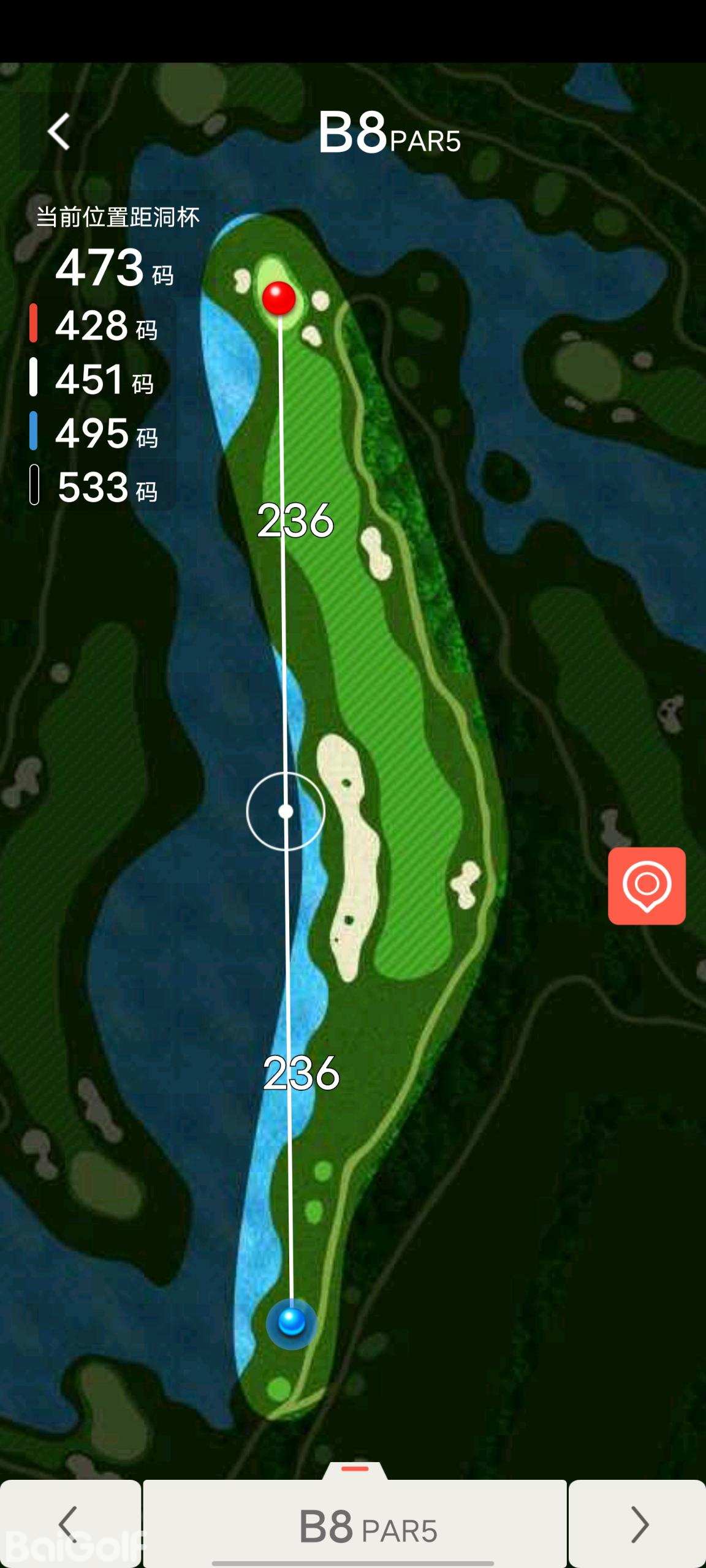This screenshot has width=706, height=1568.
Task: Tap the white target circle on the map
Action: (x=286, y=812)
